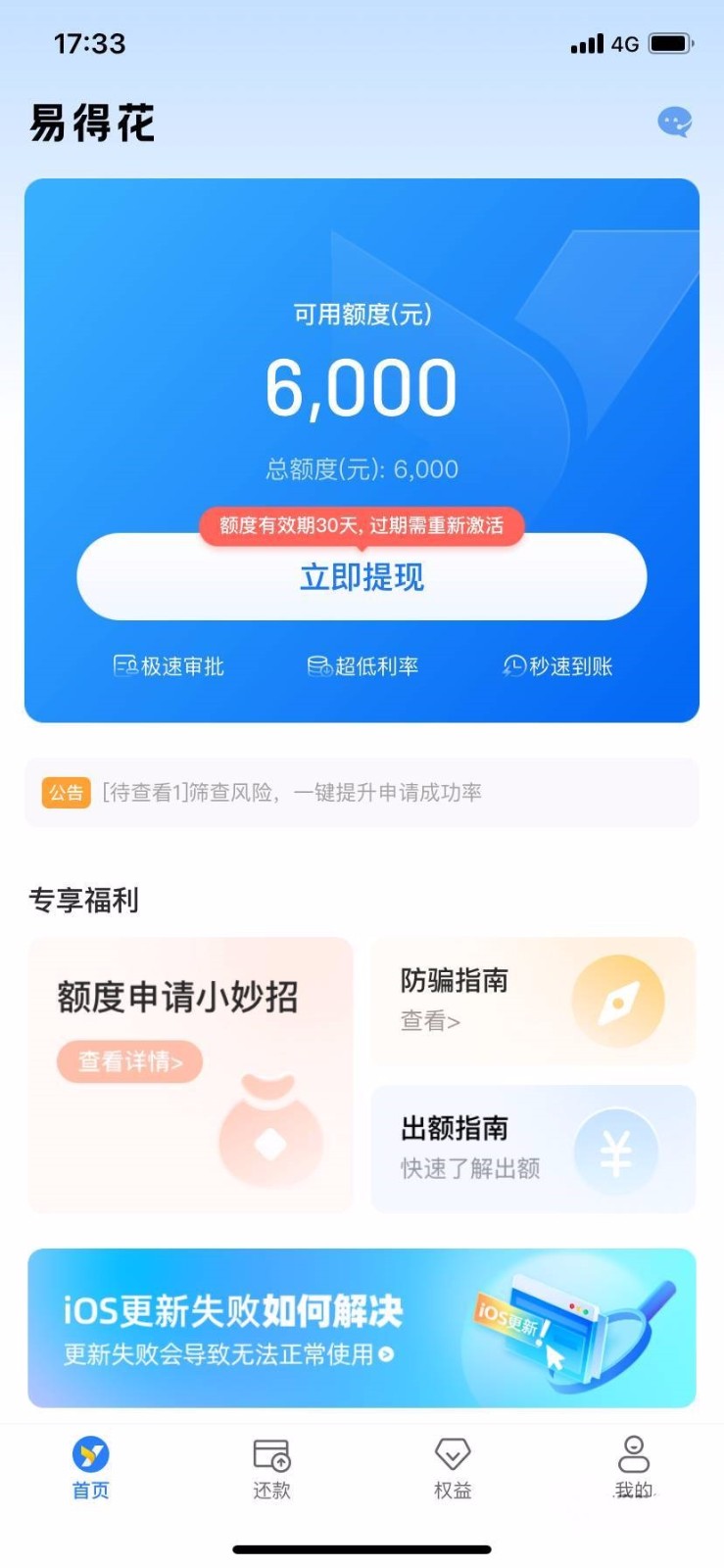The width and height of the screenshot is (724, 1568).
Task: Switch to the 权益 benefits tab
Action: click(453, 1468)
